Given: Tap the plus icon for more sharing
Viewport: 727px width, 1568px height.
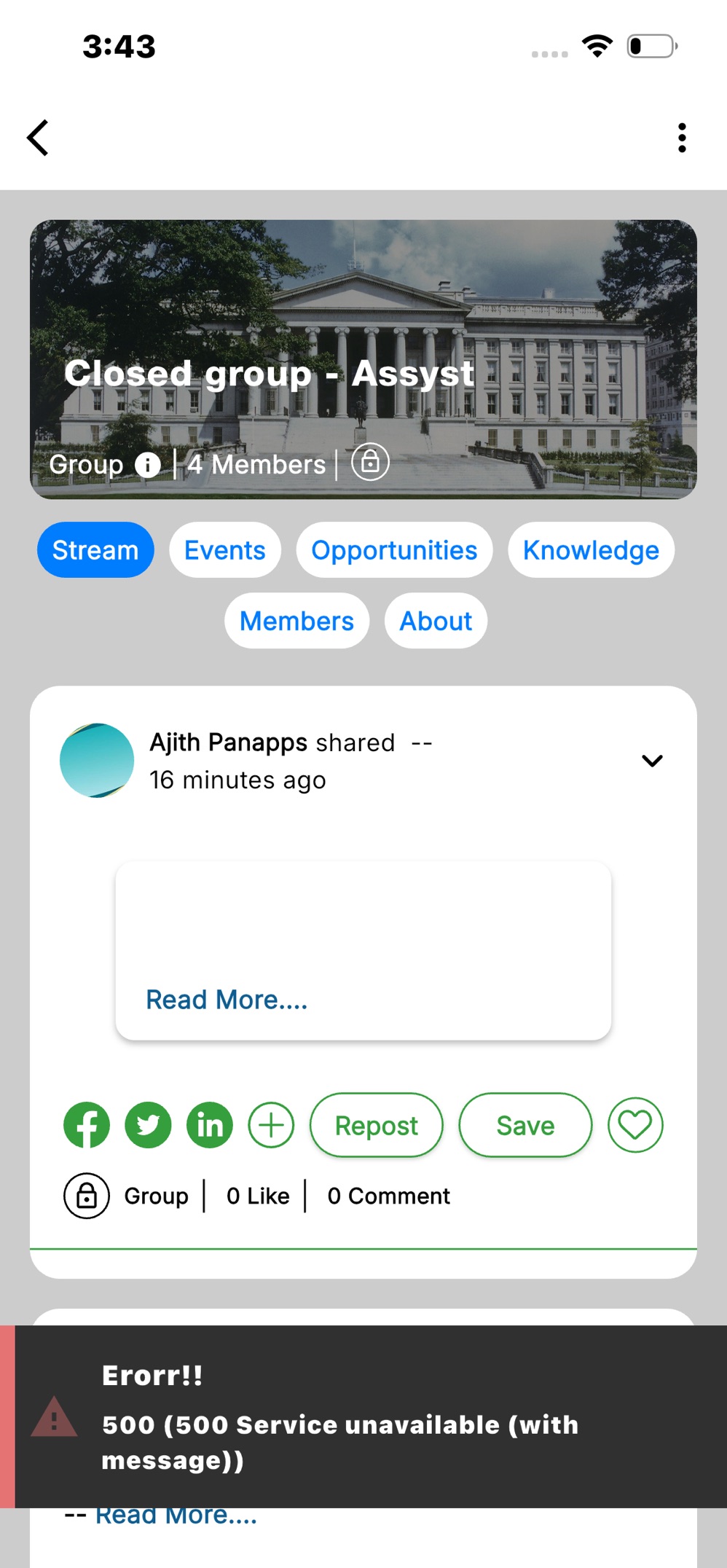Looking at the screenshot, I should pyautogui.click(x=271, y=1125).
